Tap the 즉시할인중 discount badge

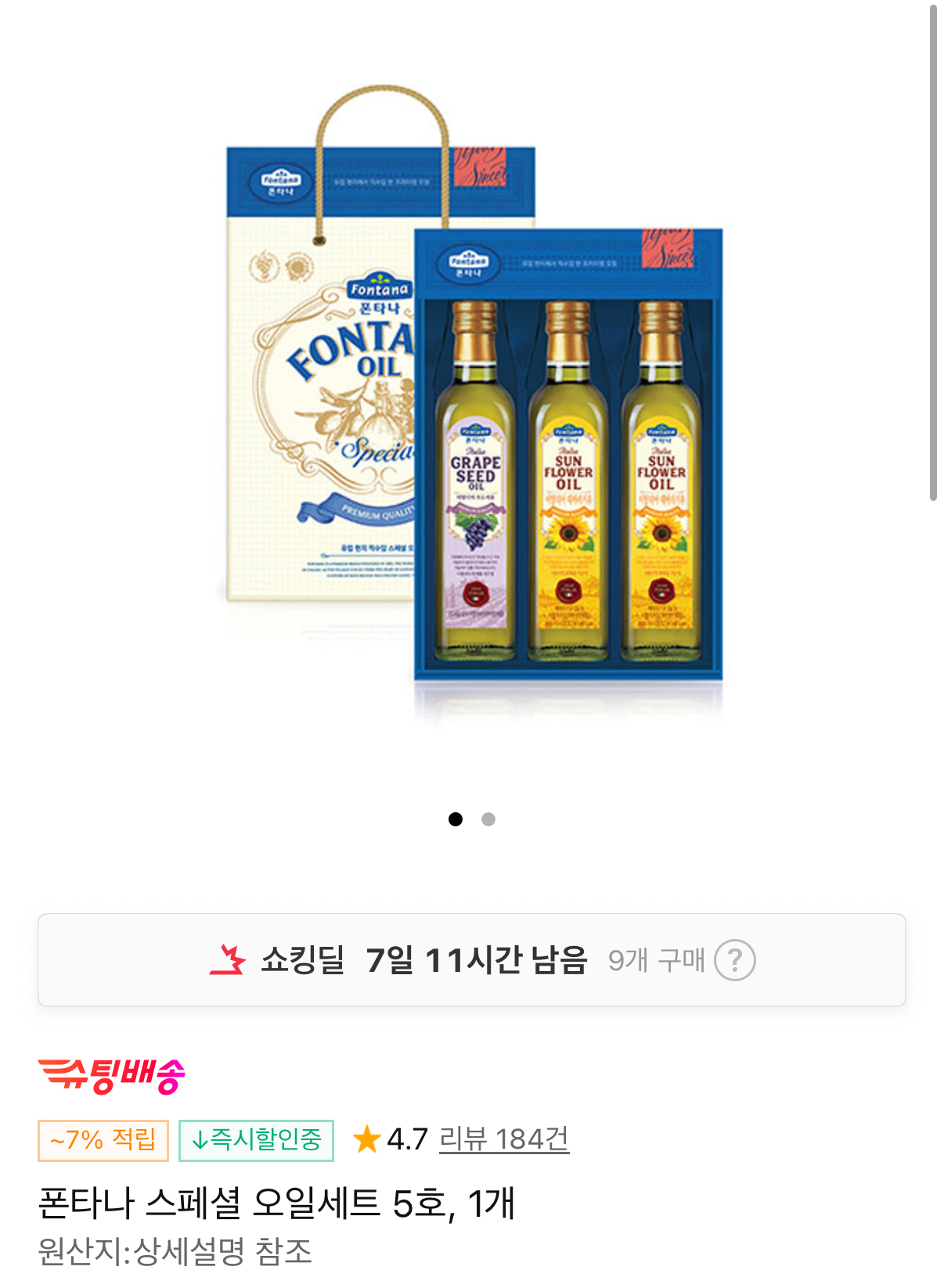click(x=257, y=1140)
